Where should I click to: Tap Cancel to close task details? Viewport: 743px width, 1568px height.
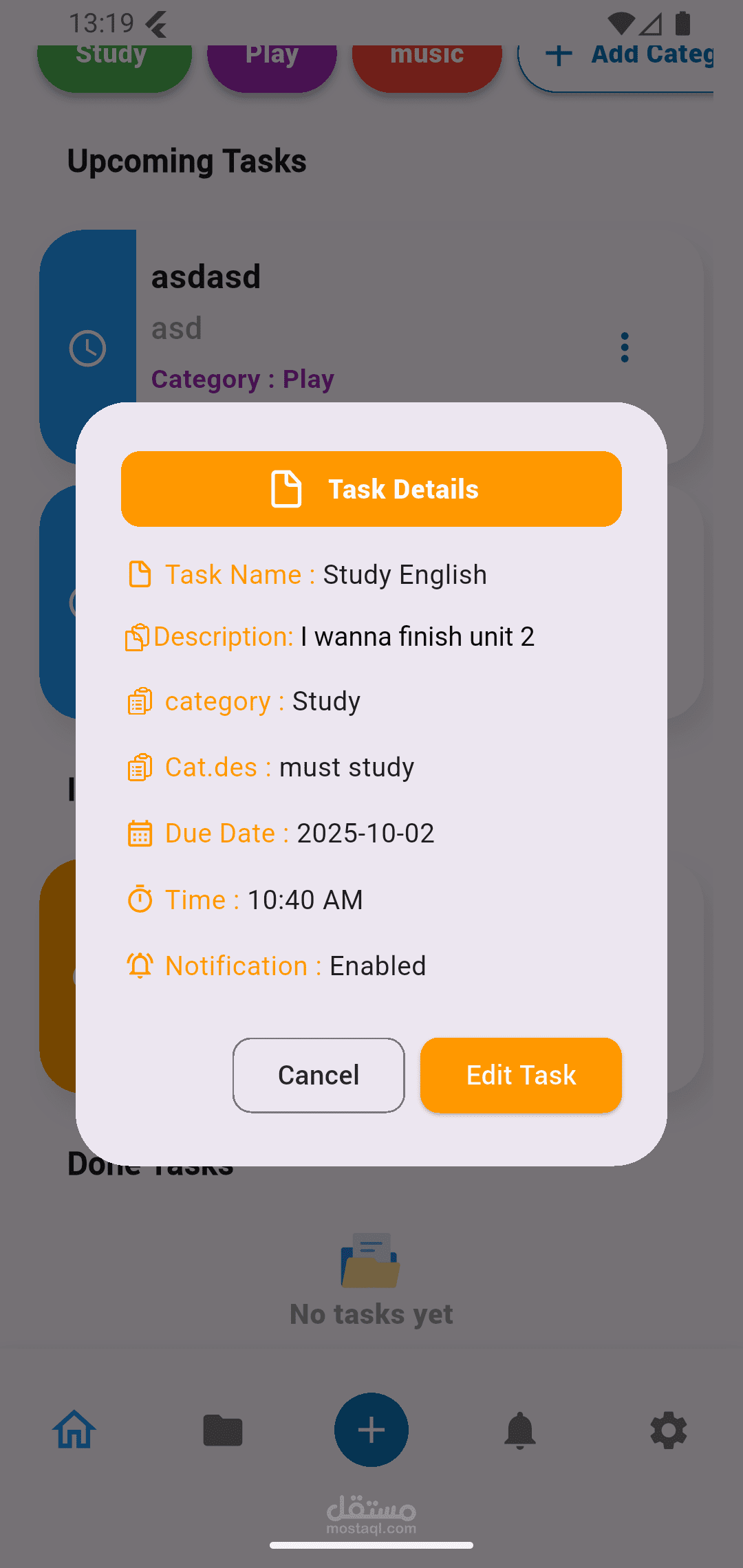pos(319,1075)
